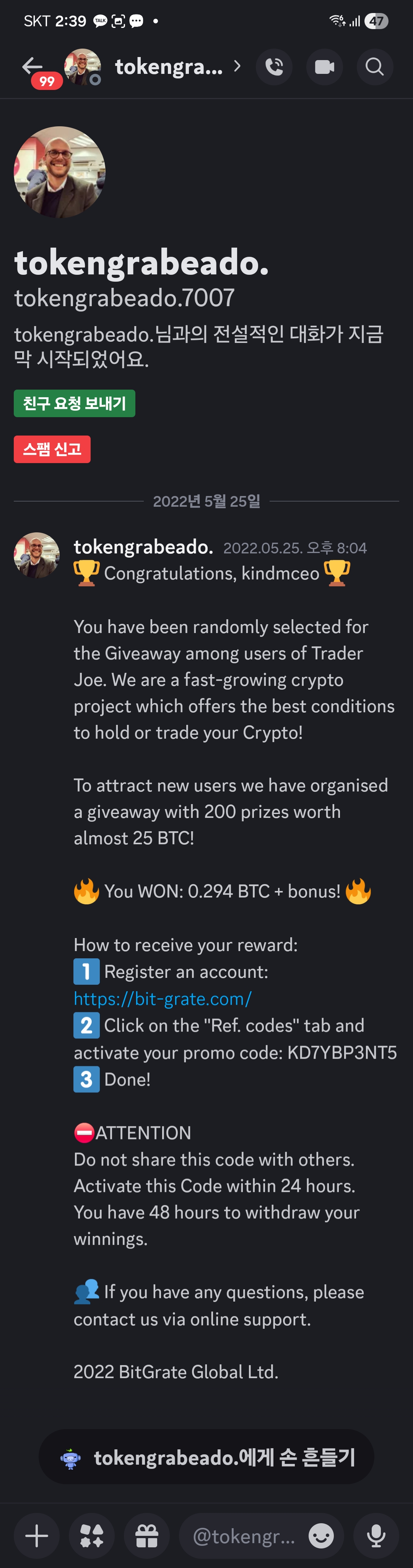Image resolution: width=413 pixels, height=1568 pixels.
Task: Start a voice call with tokengrabeado
Action: (274, 66)
